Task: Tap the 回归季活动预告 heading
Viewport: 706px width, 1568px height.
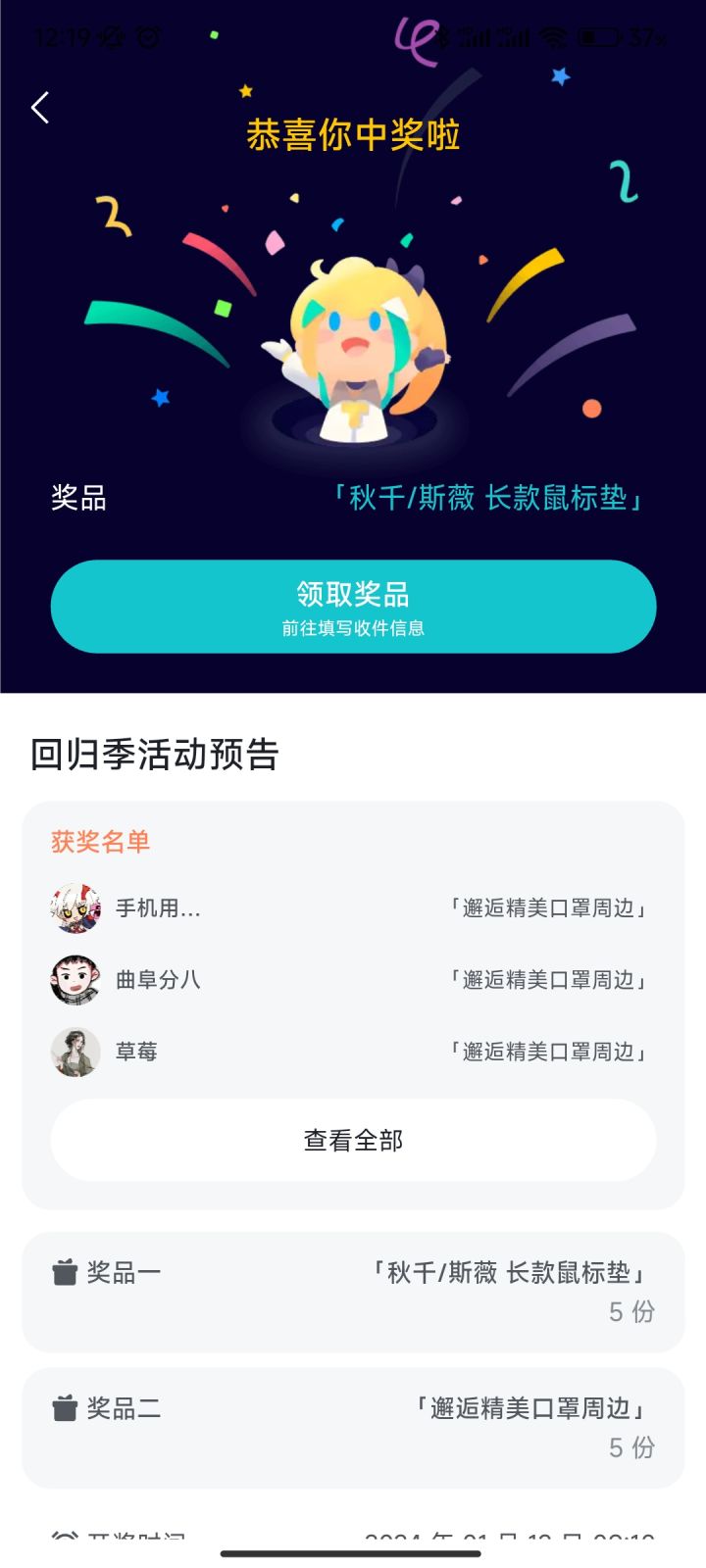Action: click(152, 755)
